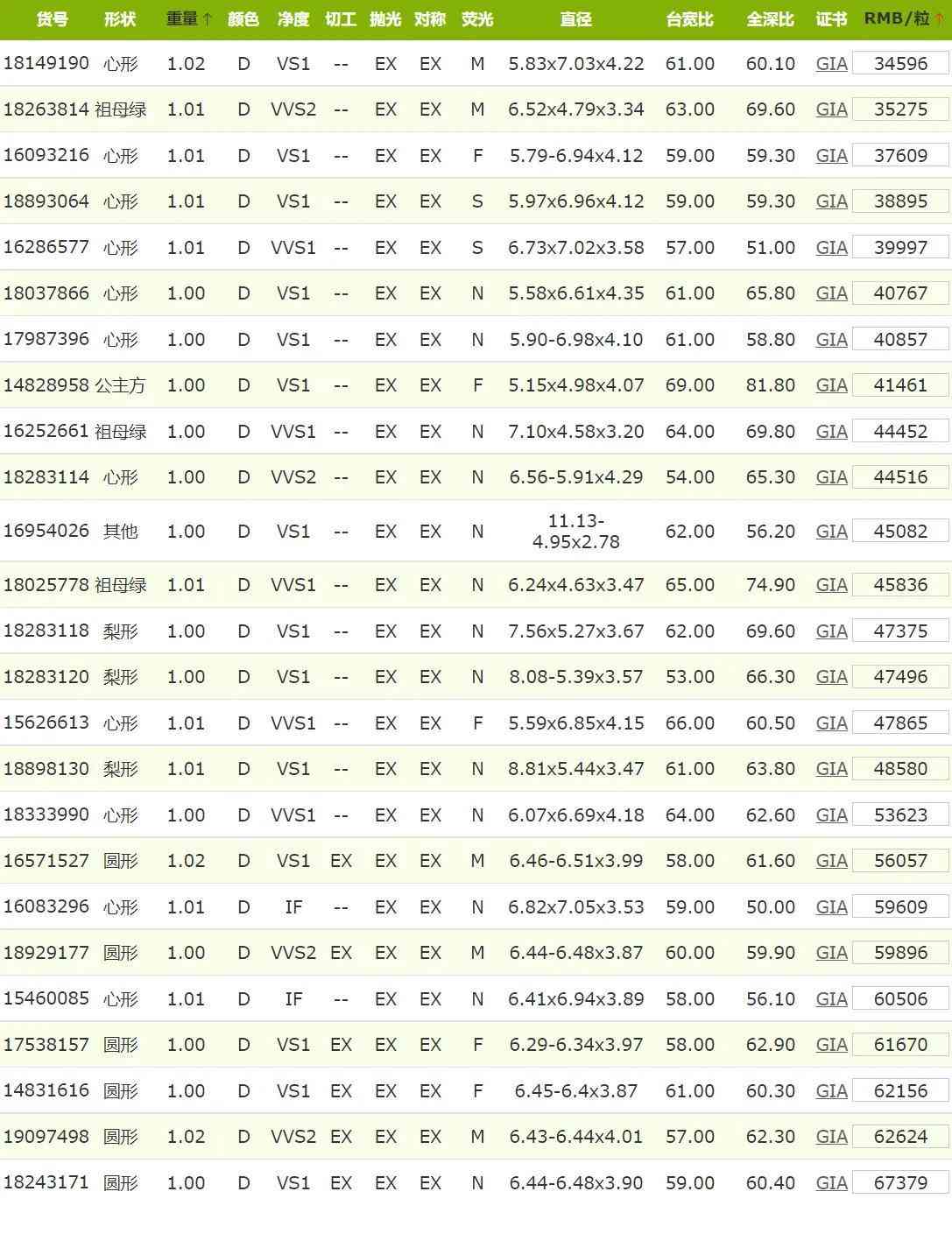
Task: View GIA certificate for item 14828958
Action: 831,385
